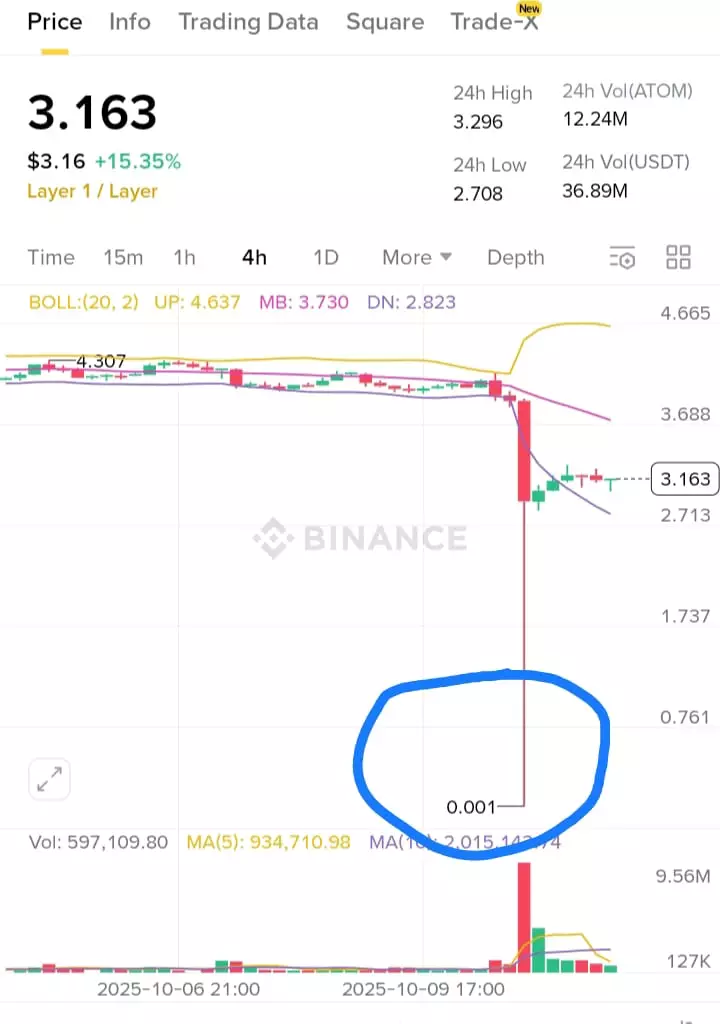Viewport: 720px width, 1024px height.
Task: Open the Depth chart view
Action: [x=515, y=257]
